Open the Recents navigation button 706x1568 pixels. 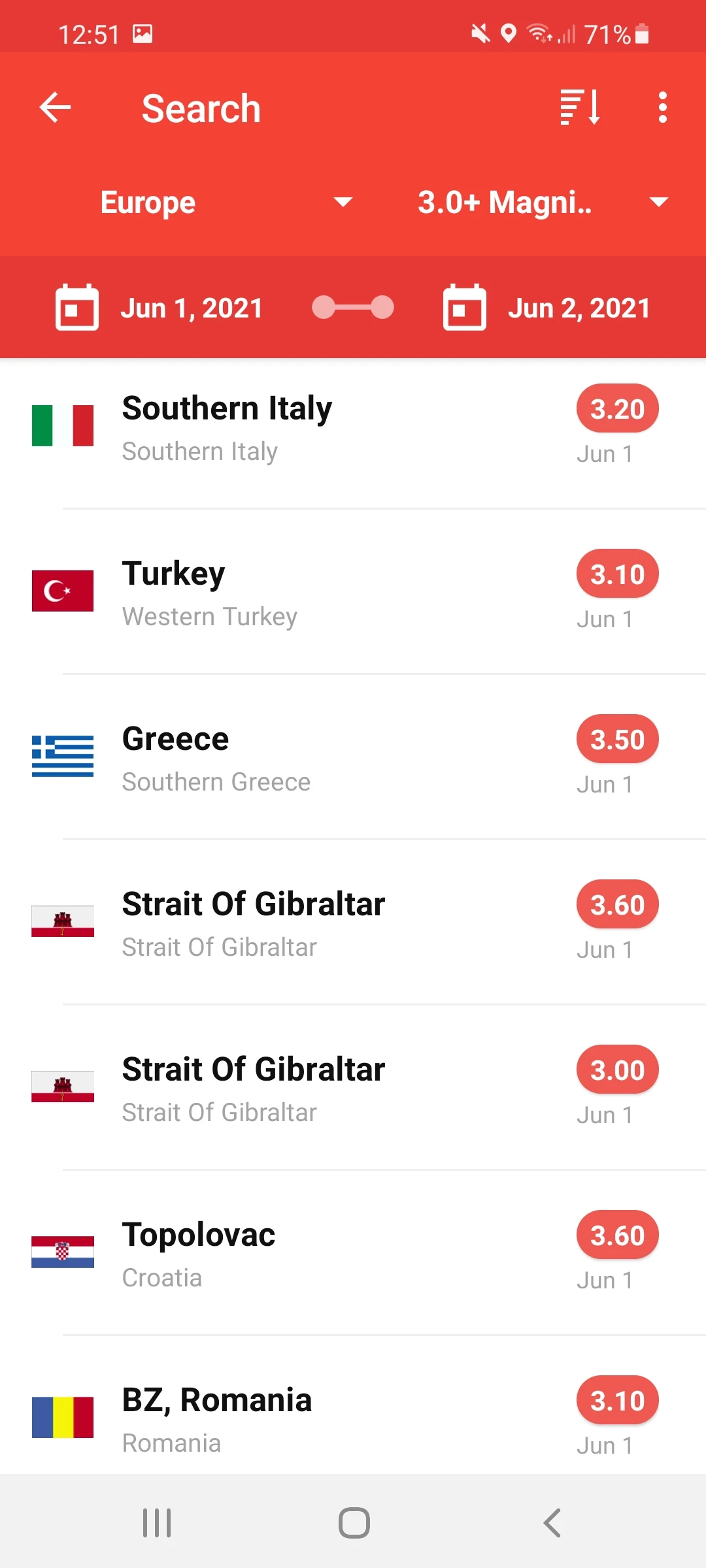pyautogui.click(x=156, y=1522)
